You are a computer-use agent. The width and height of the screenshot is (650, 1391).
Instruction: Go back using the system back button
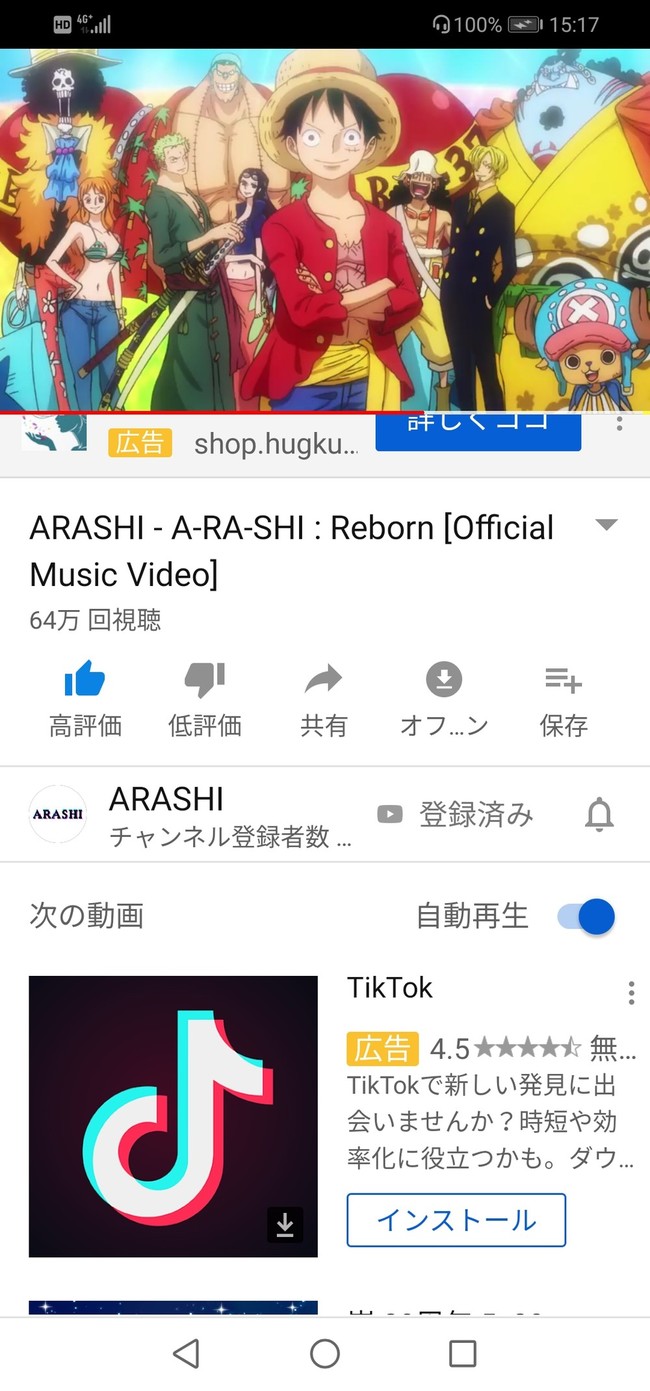click(x=186, y=1354)
